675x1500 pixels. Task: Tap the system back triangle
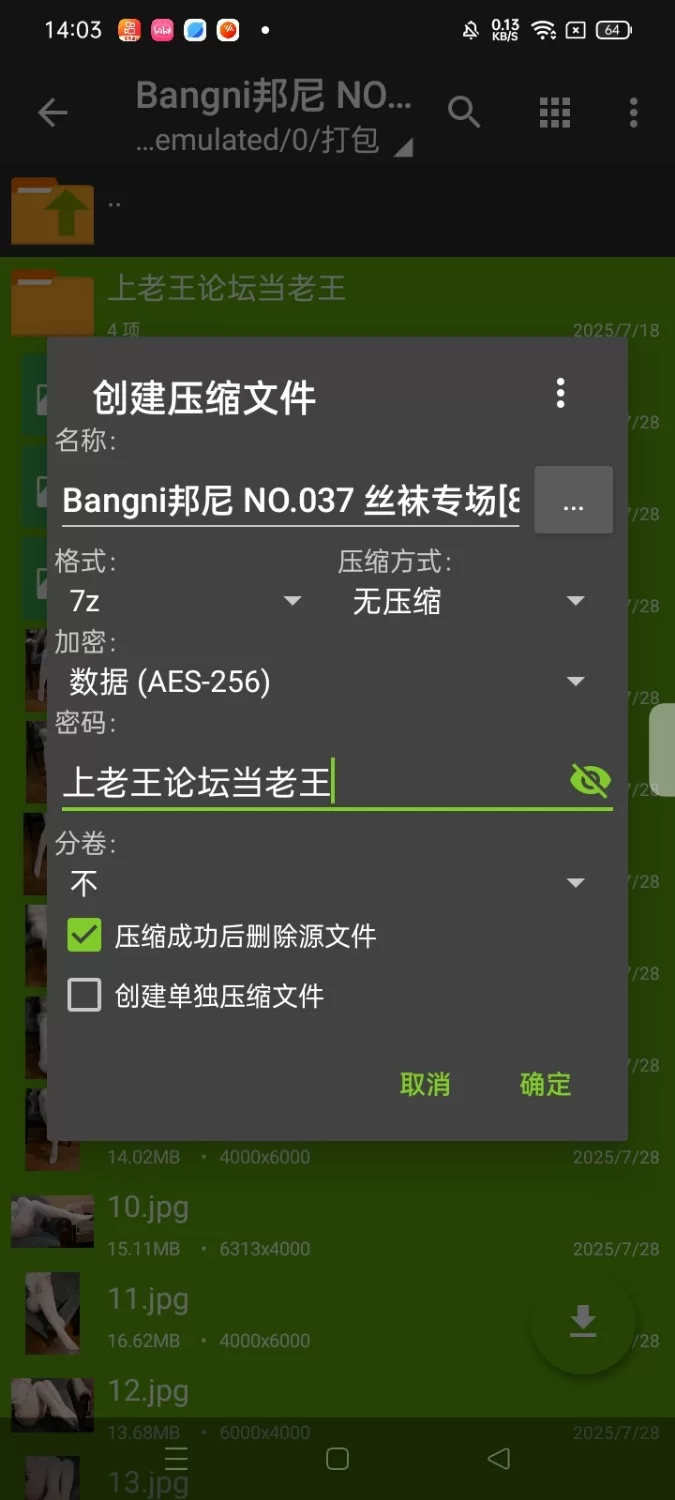point(498,1459)
